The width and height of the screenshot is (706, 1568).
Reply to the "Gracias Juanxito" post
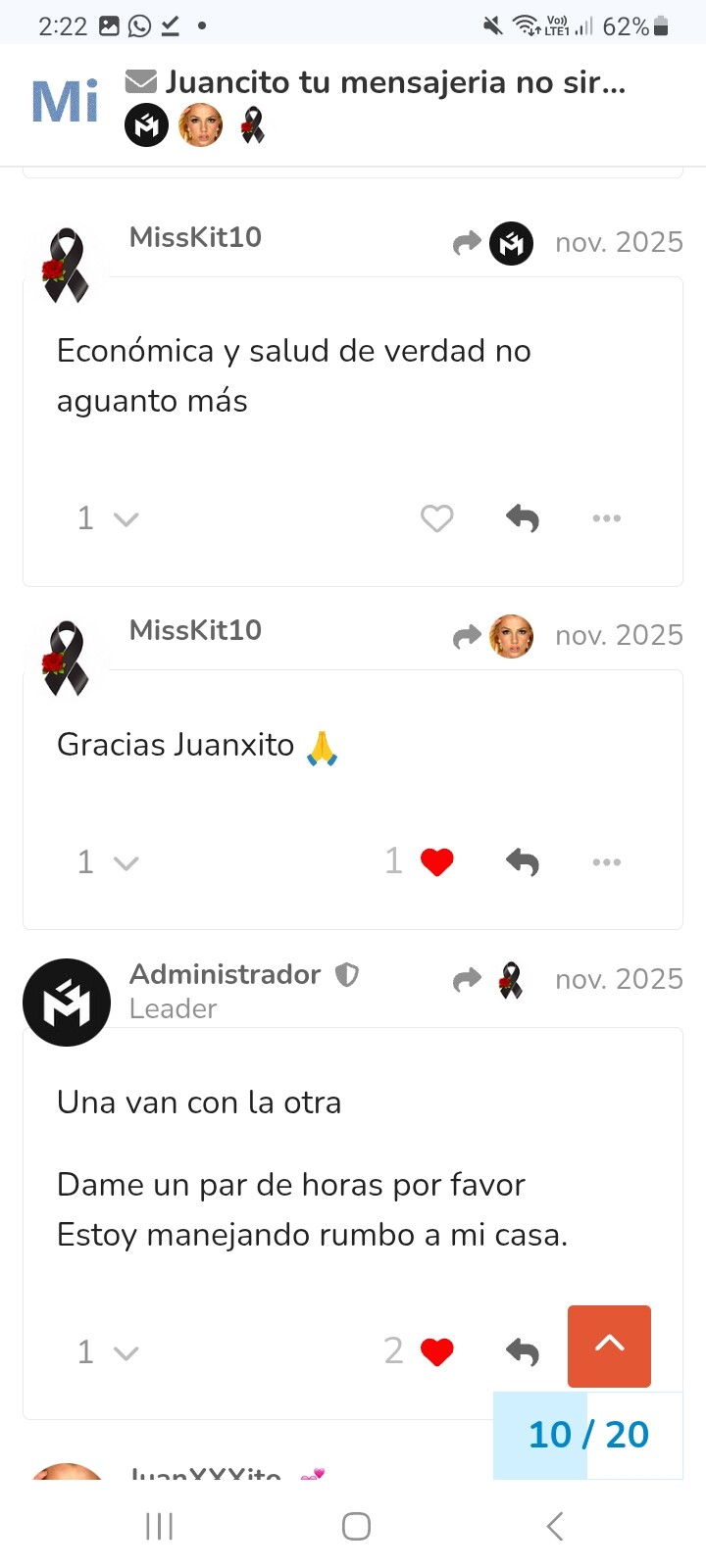tap(523, 862)
